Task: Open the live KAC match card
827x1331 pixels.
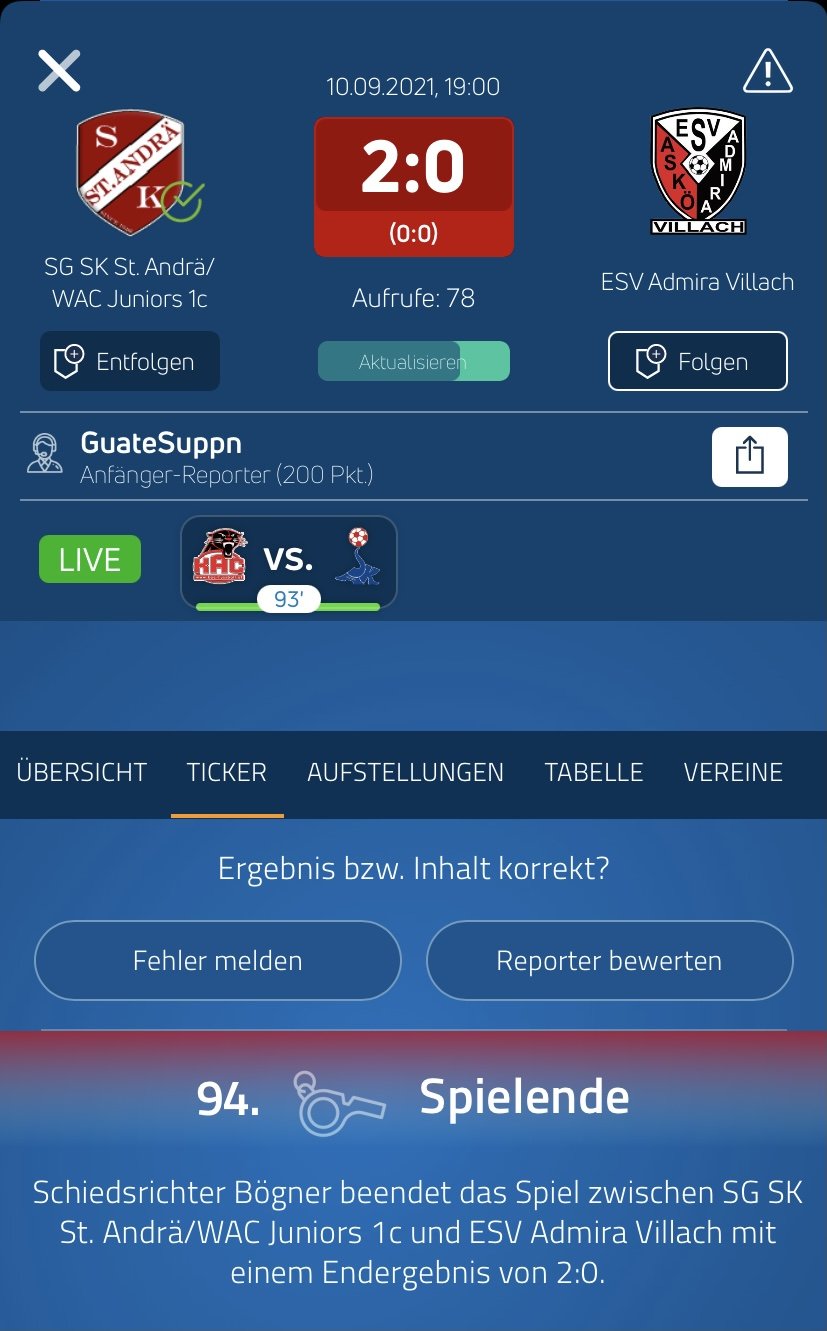Action: coord(289,562)
